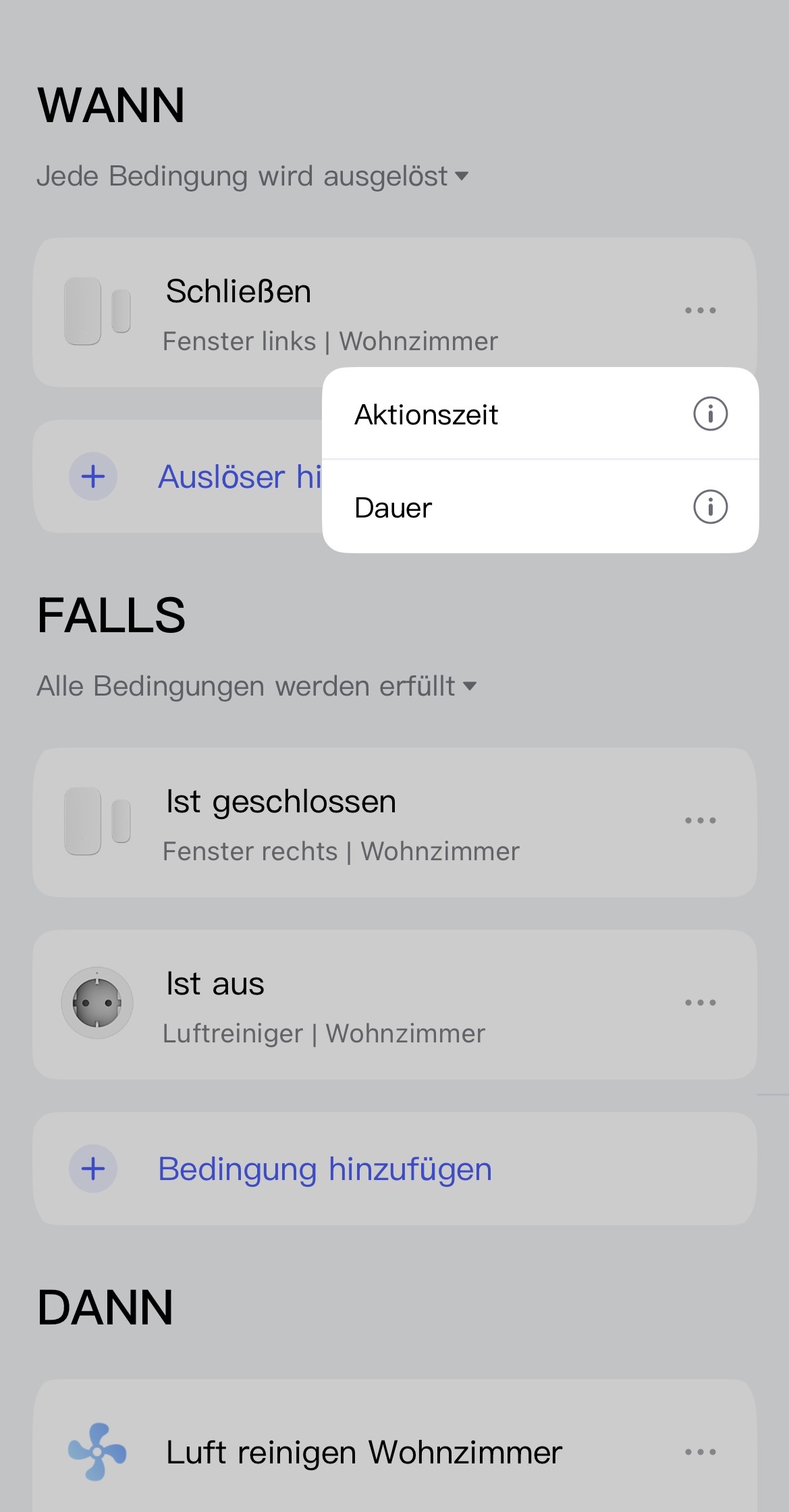The image size is (789, 1512).
Task: Show info for the Dauer option
Action: 710,507
